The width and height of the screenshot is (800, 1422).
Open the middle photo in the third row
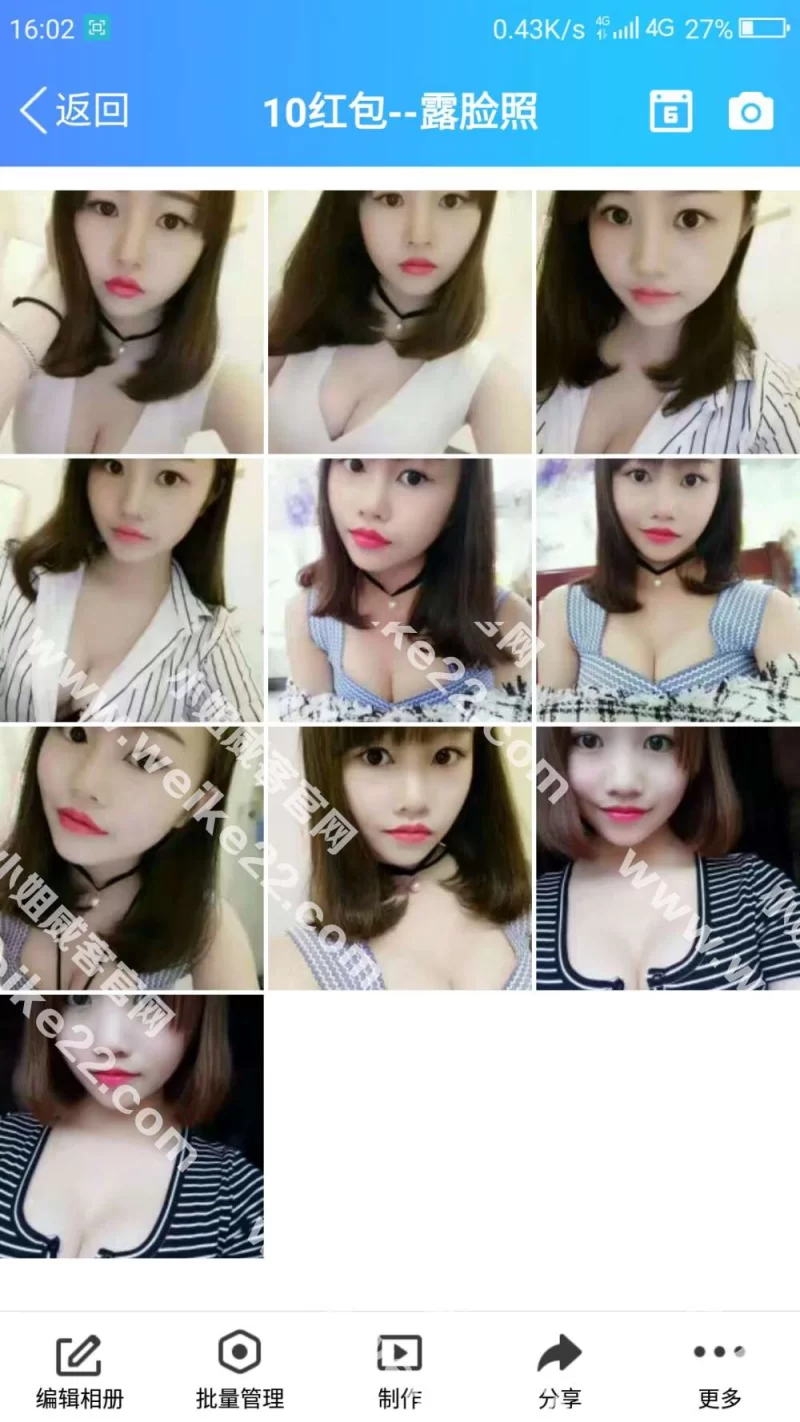(400, 858)
